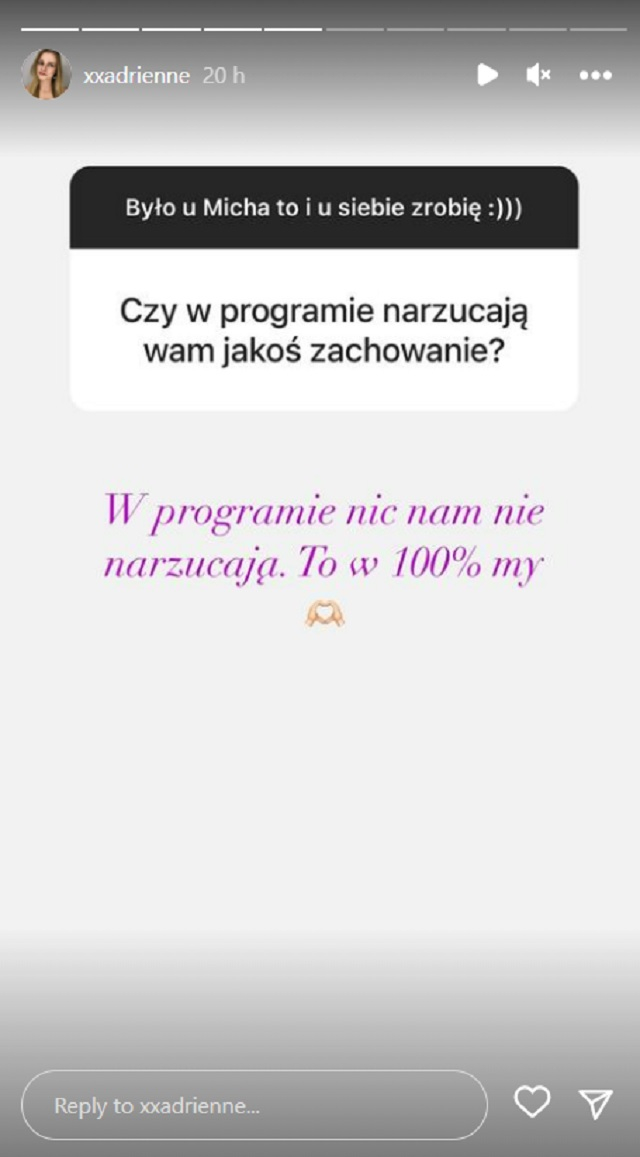Play the paused story
Screen dimensions: 640x1157
487,75
